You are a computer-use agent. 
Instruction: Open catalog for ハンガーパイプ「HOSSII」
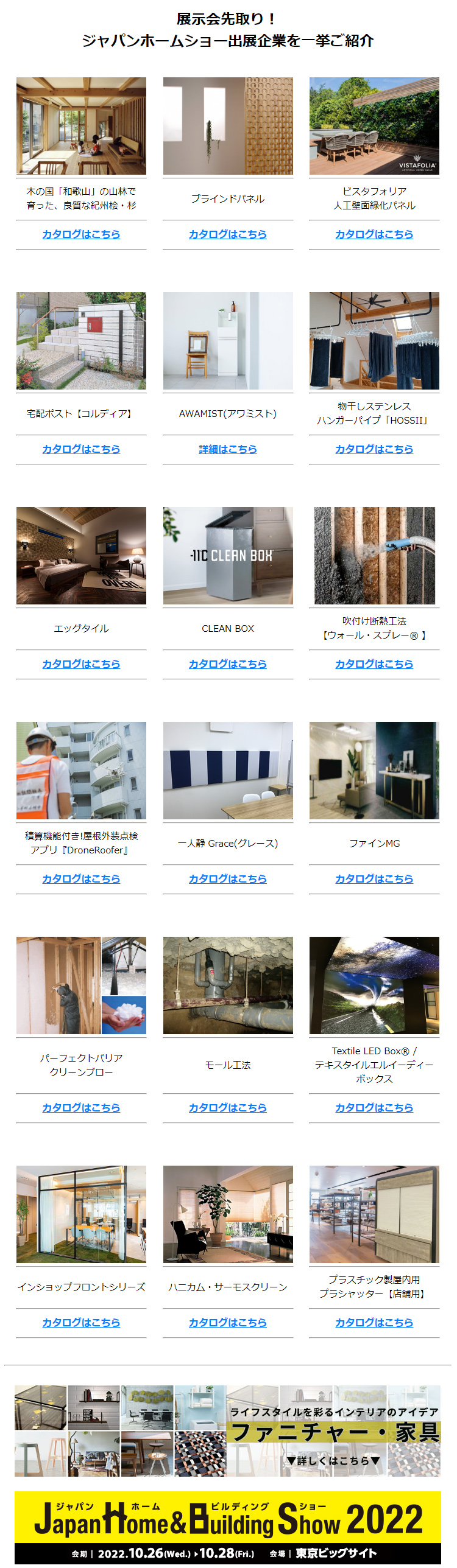click(x=374, y=449)
